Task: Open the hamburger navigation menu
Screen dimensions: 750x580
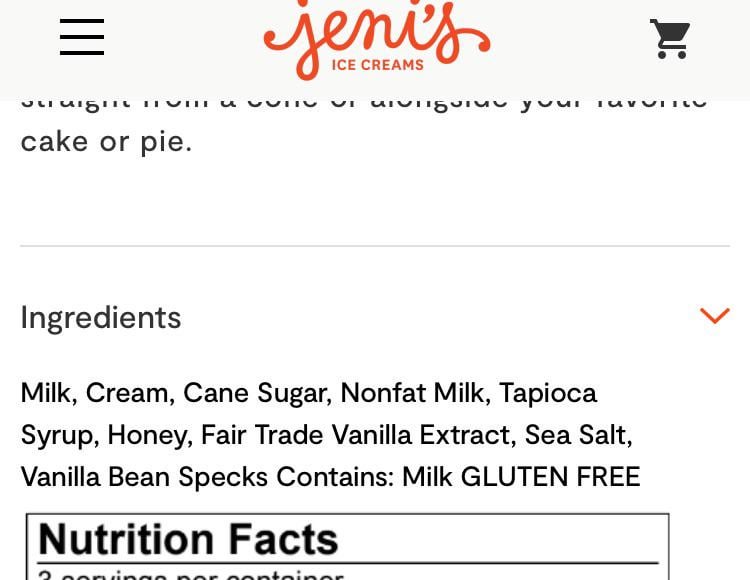Action: click(82, 37)
